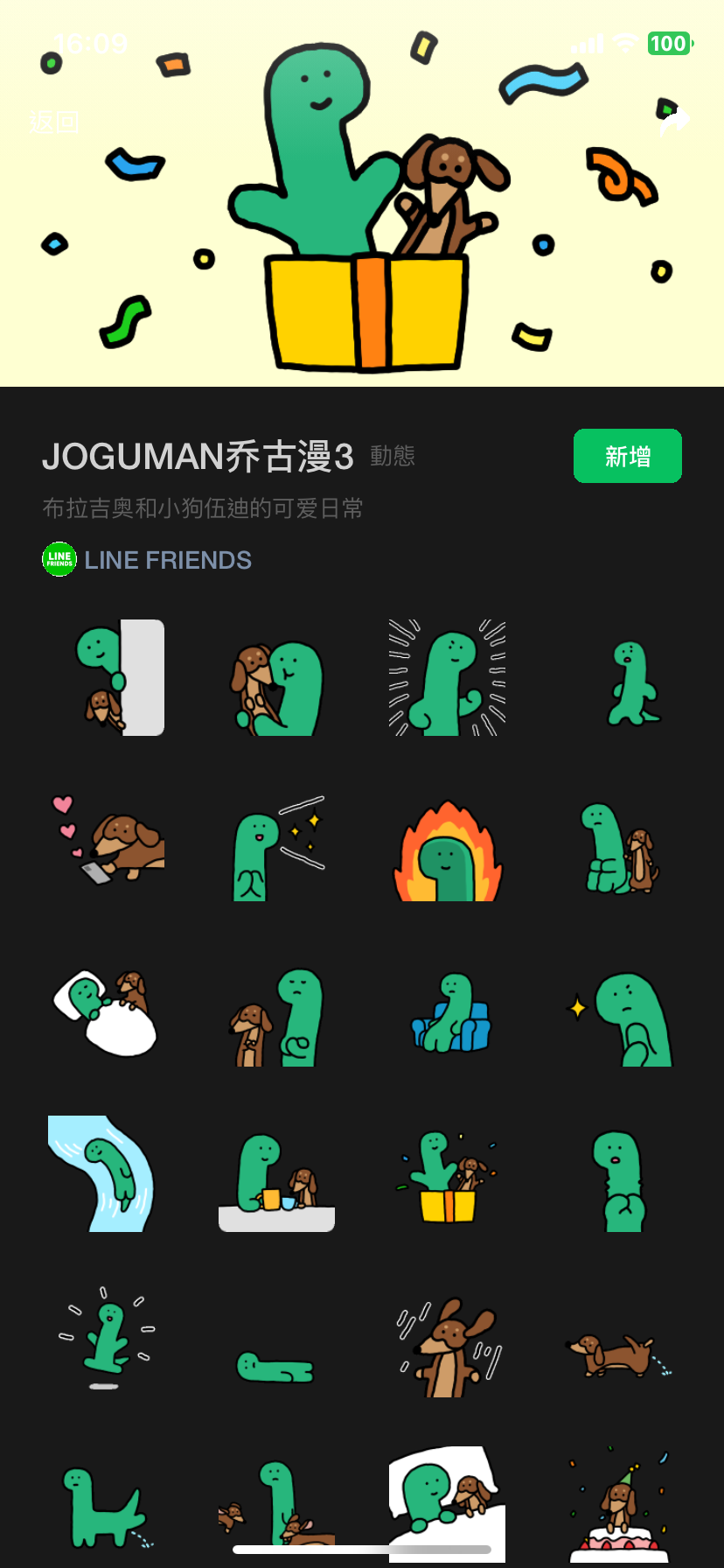Image resolution: width=724 pixels, height=1568 pixels.
Task: Select the dinosaur sliding down waterslide sticker
Action: [x=103, y=1172]
